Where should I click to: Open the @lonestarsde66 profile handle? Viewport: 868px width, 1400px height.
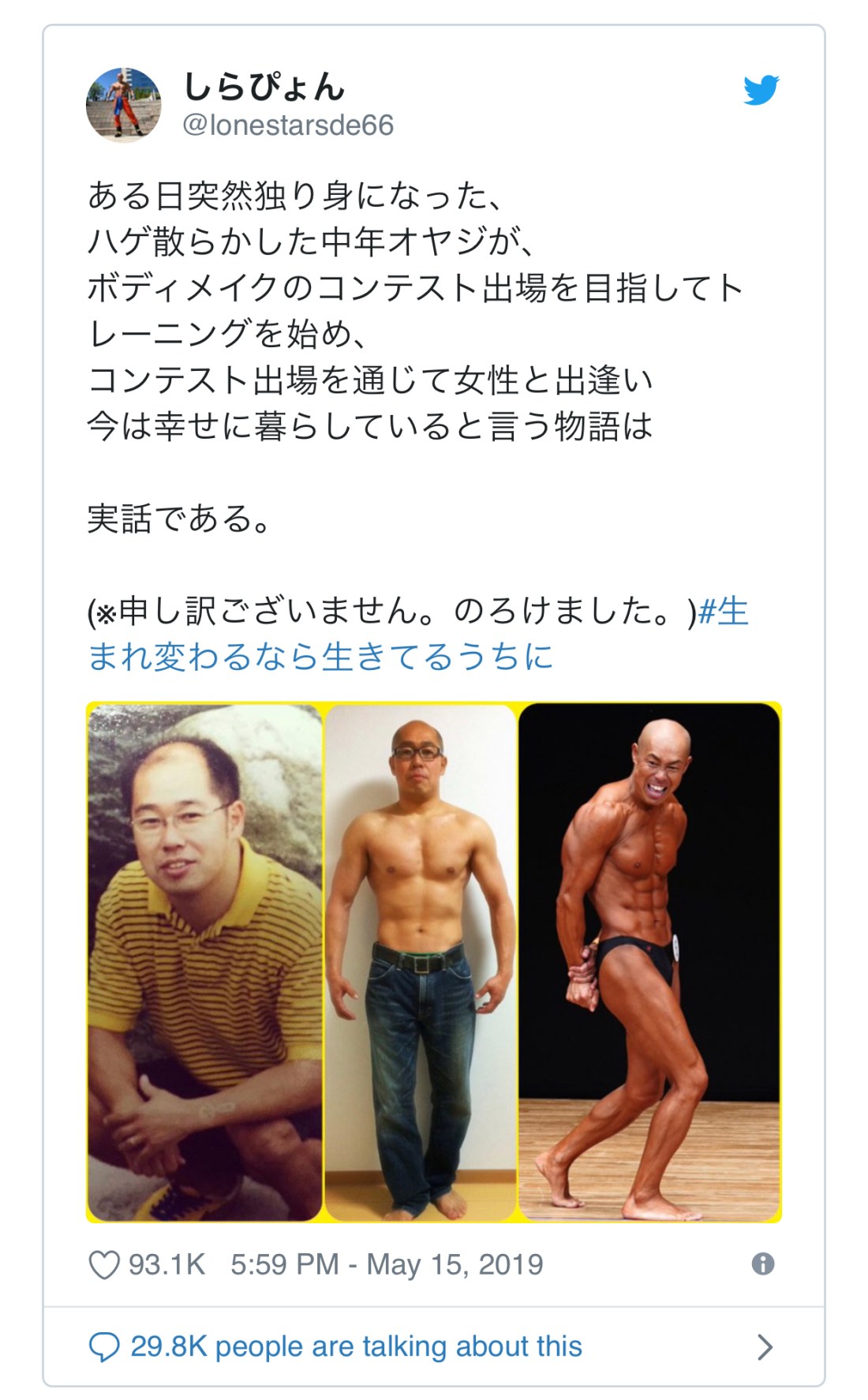coord(288,125)
